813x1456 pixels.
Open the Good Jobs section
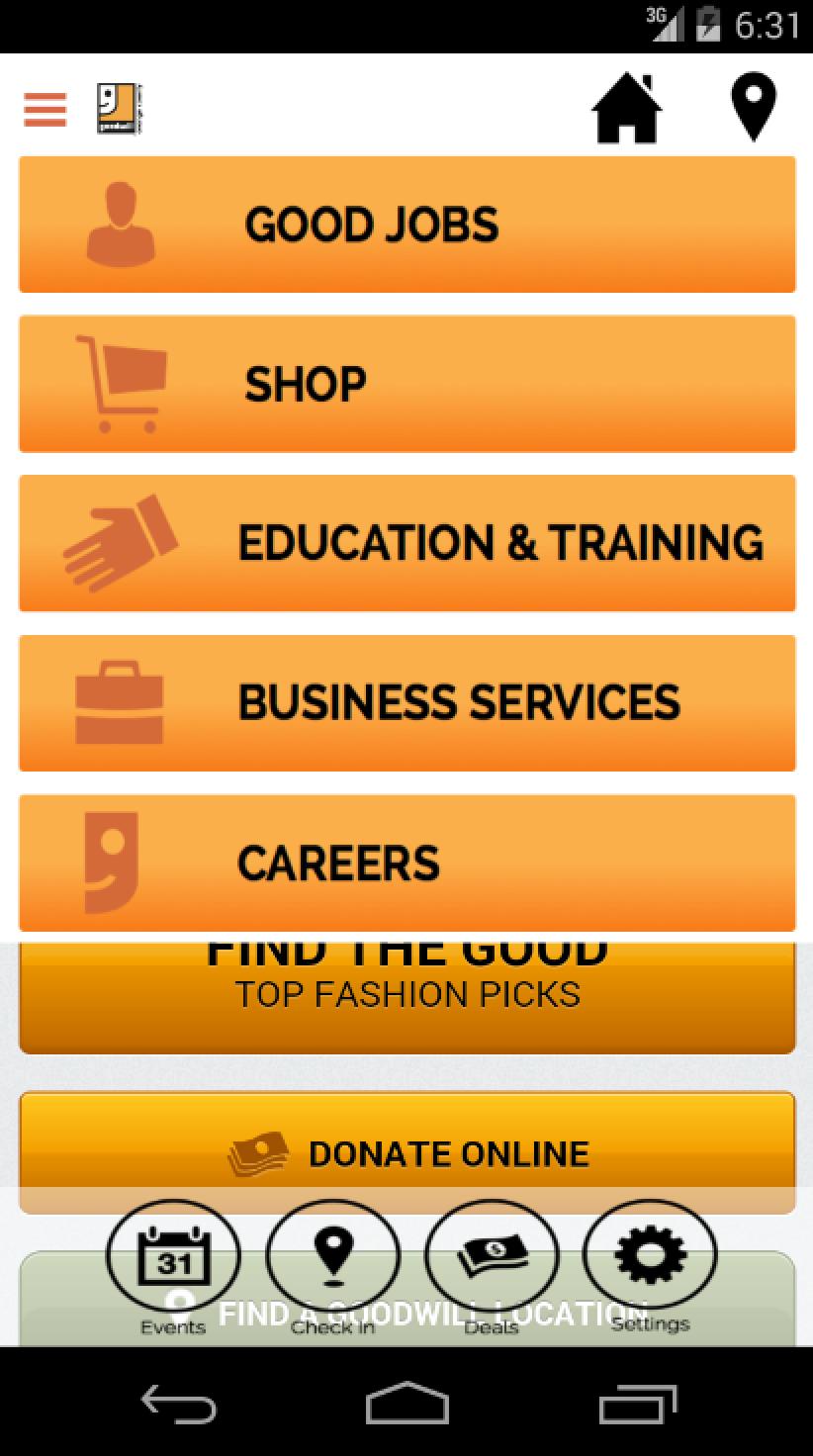coord(406,225)
